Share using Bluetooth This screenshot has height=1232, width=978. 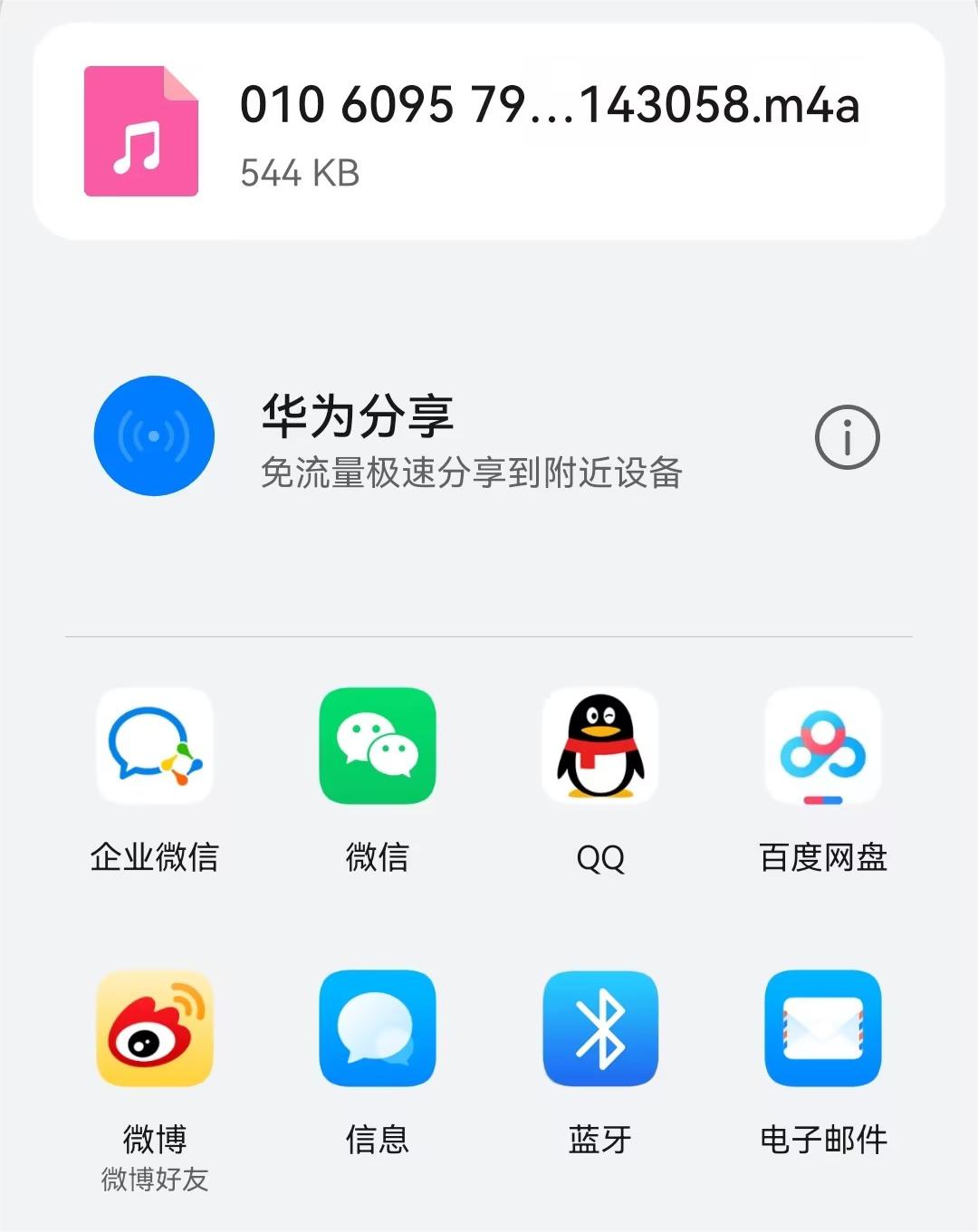tap(600, 1027)
